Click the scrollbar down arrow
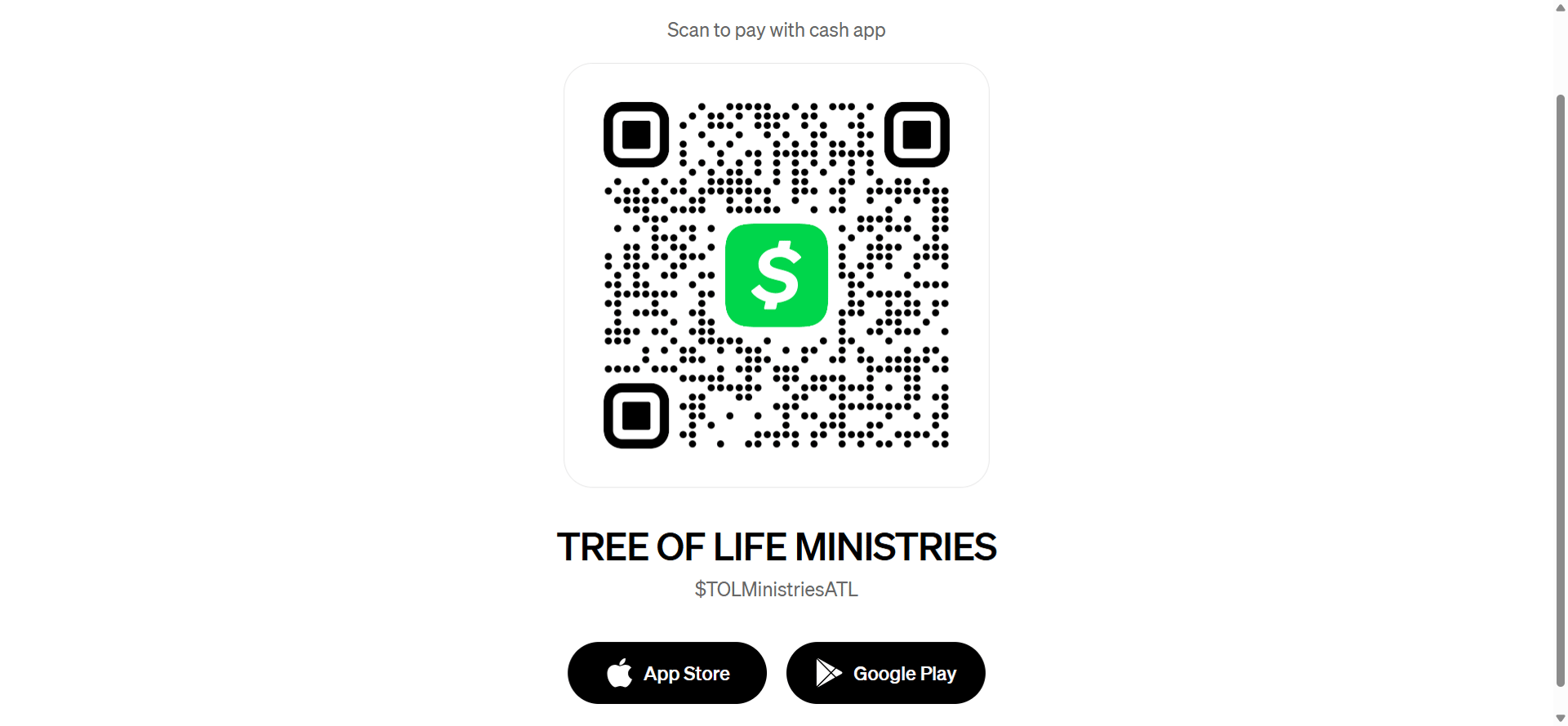 pos(1560,719)
